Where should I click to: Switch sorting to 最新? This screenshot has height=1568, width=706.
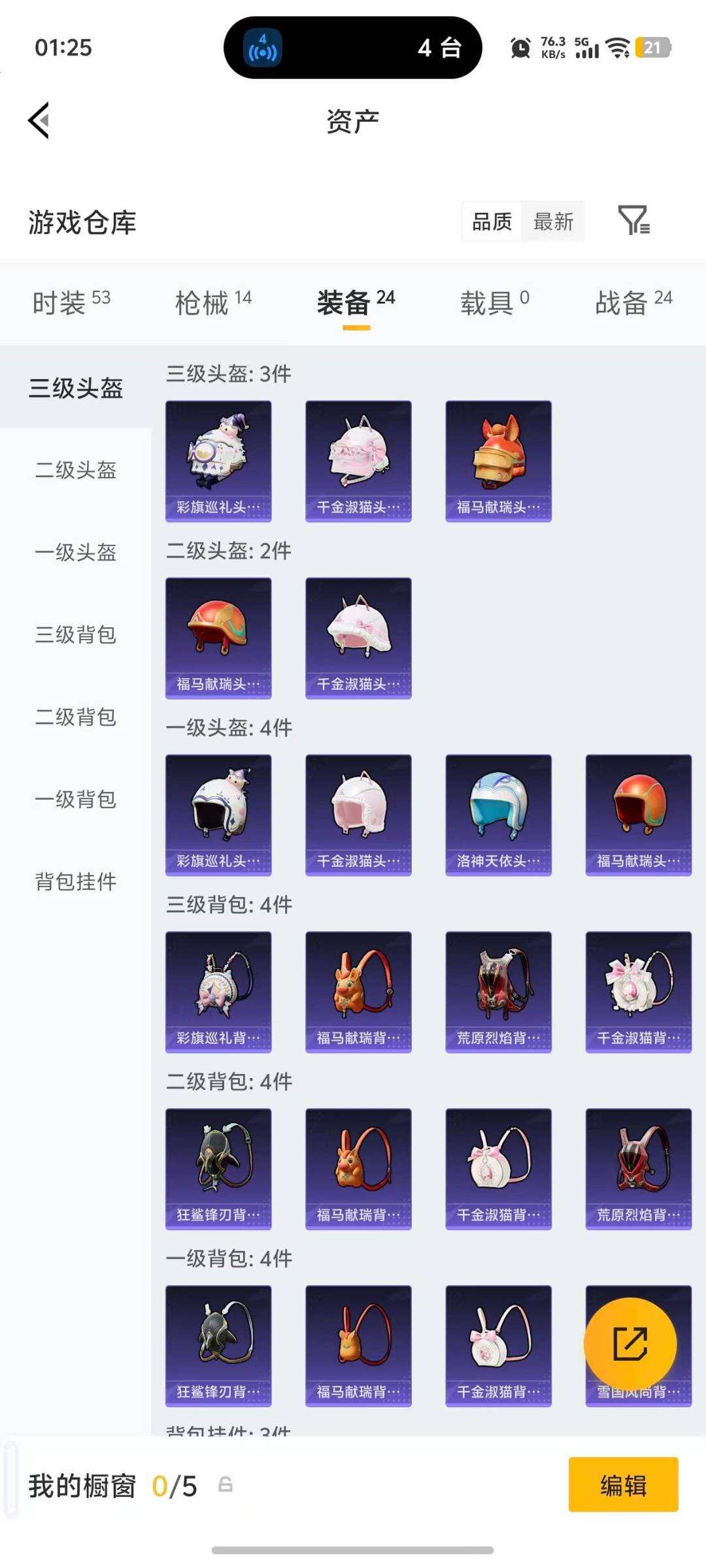click(553, 222)
